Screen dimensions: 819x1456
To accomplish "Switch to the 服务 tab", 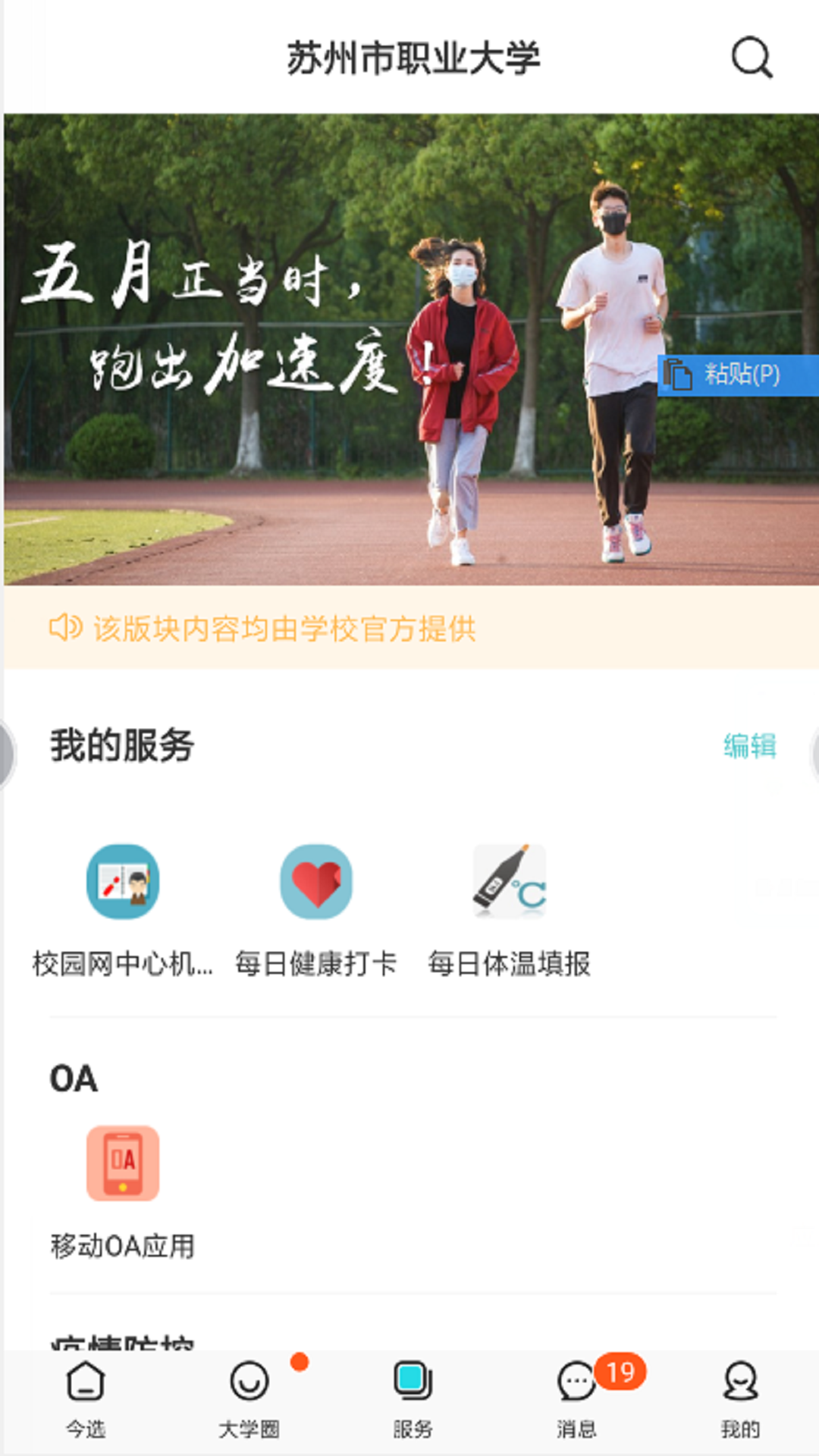I will pos(412,1395).
